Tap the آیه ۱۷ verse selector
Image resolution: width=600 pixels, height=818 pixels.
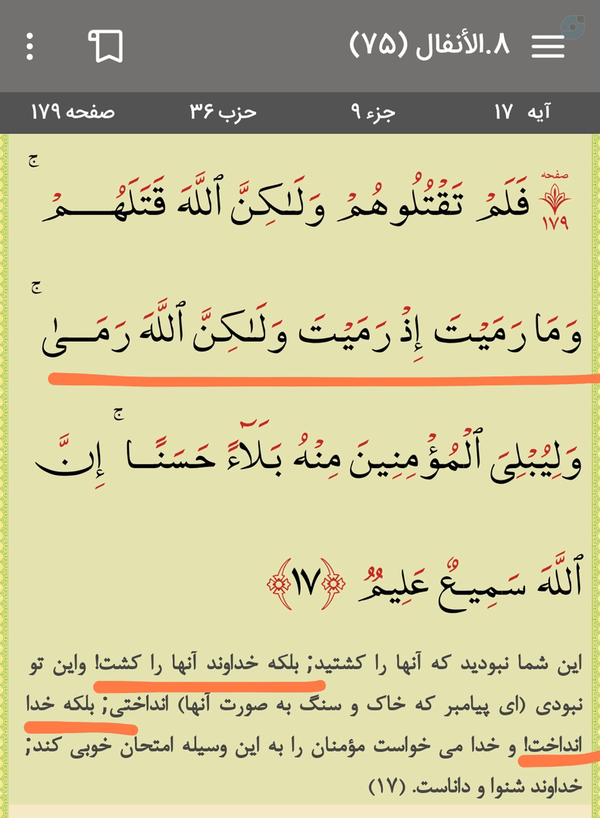coord(522,112)
